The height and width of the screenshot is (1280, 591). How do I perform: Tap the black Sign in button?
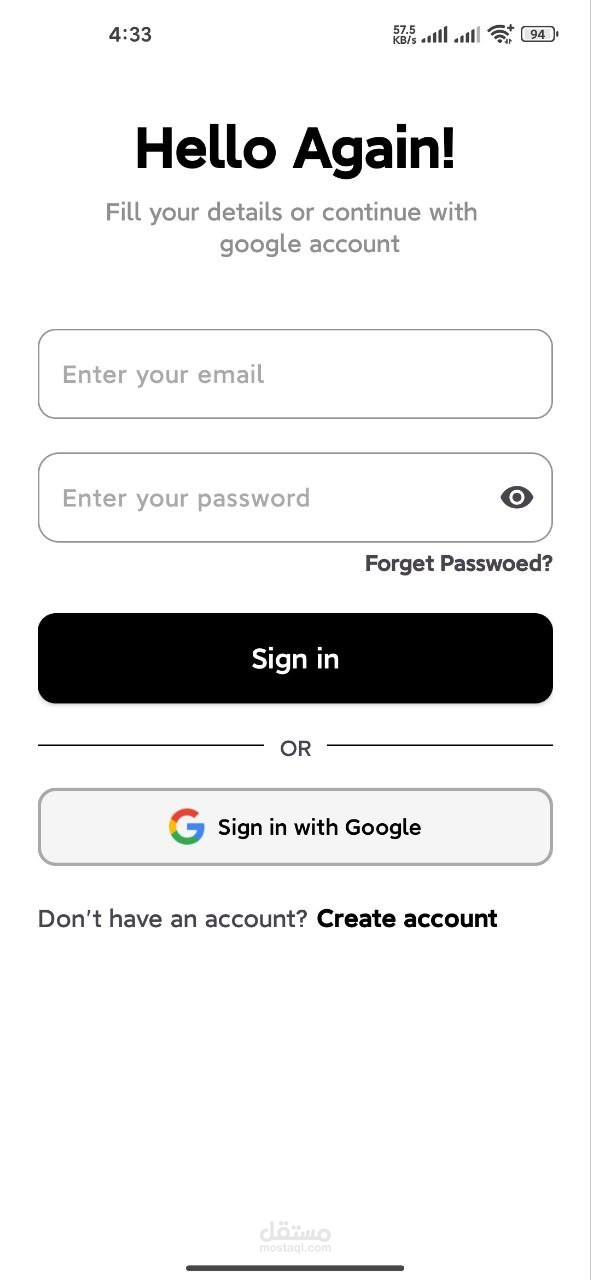295,658
